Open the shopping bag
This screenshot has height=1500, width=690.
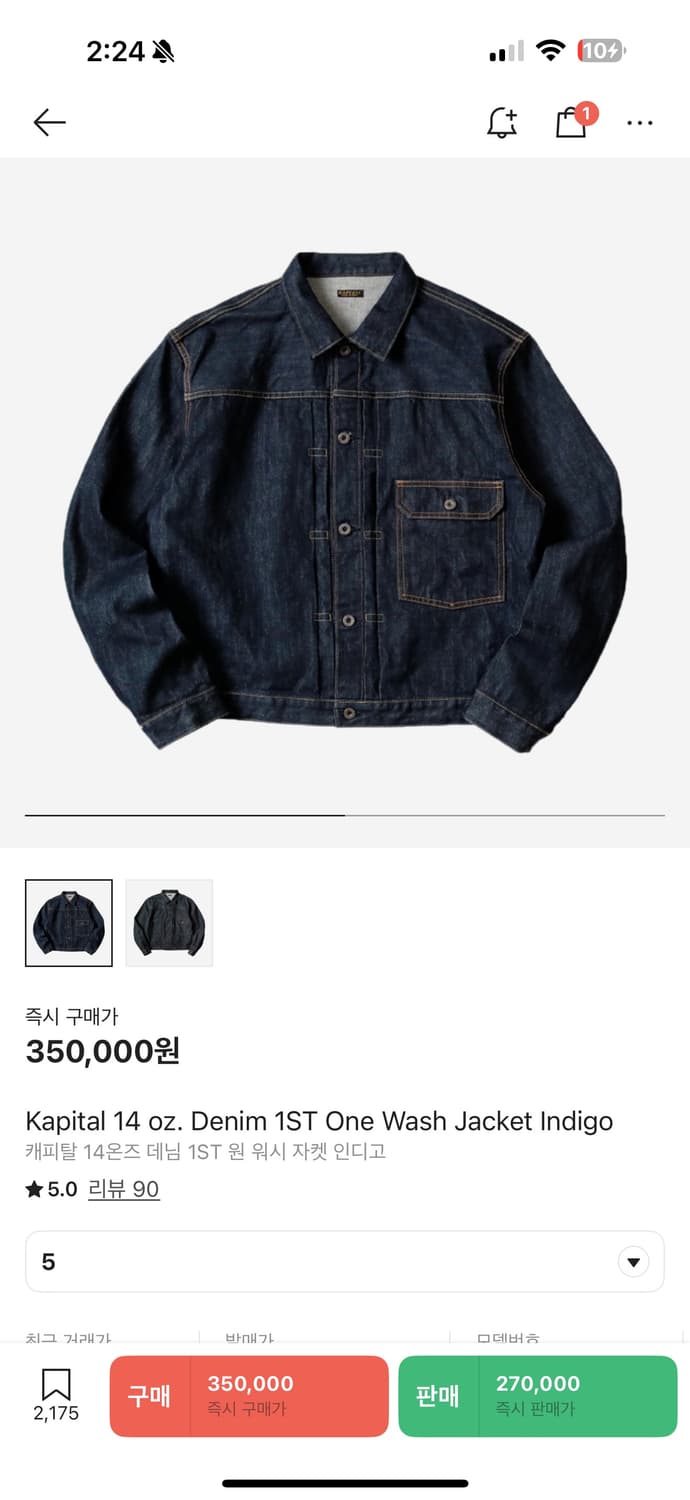pyautogui.click(x=571, y=122)
